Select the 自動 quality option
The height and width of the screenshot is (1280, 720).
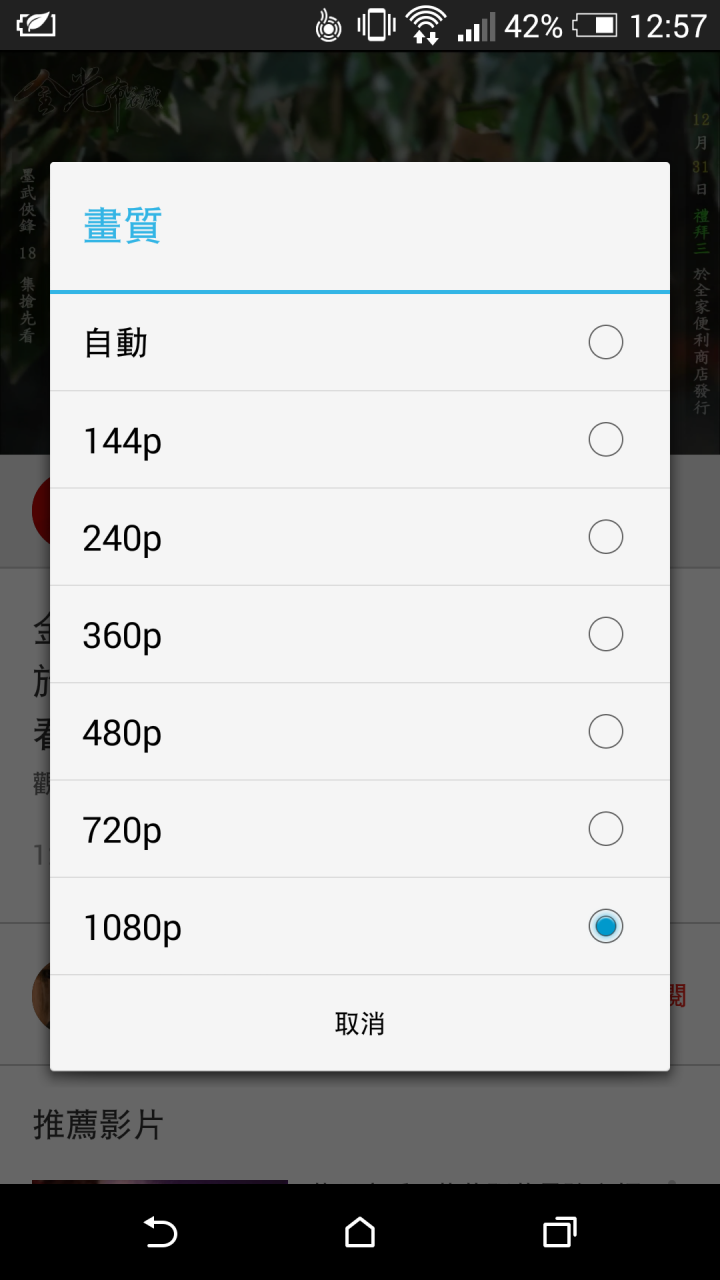coord(360,342)
